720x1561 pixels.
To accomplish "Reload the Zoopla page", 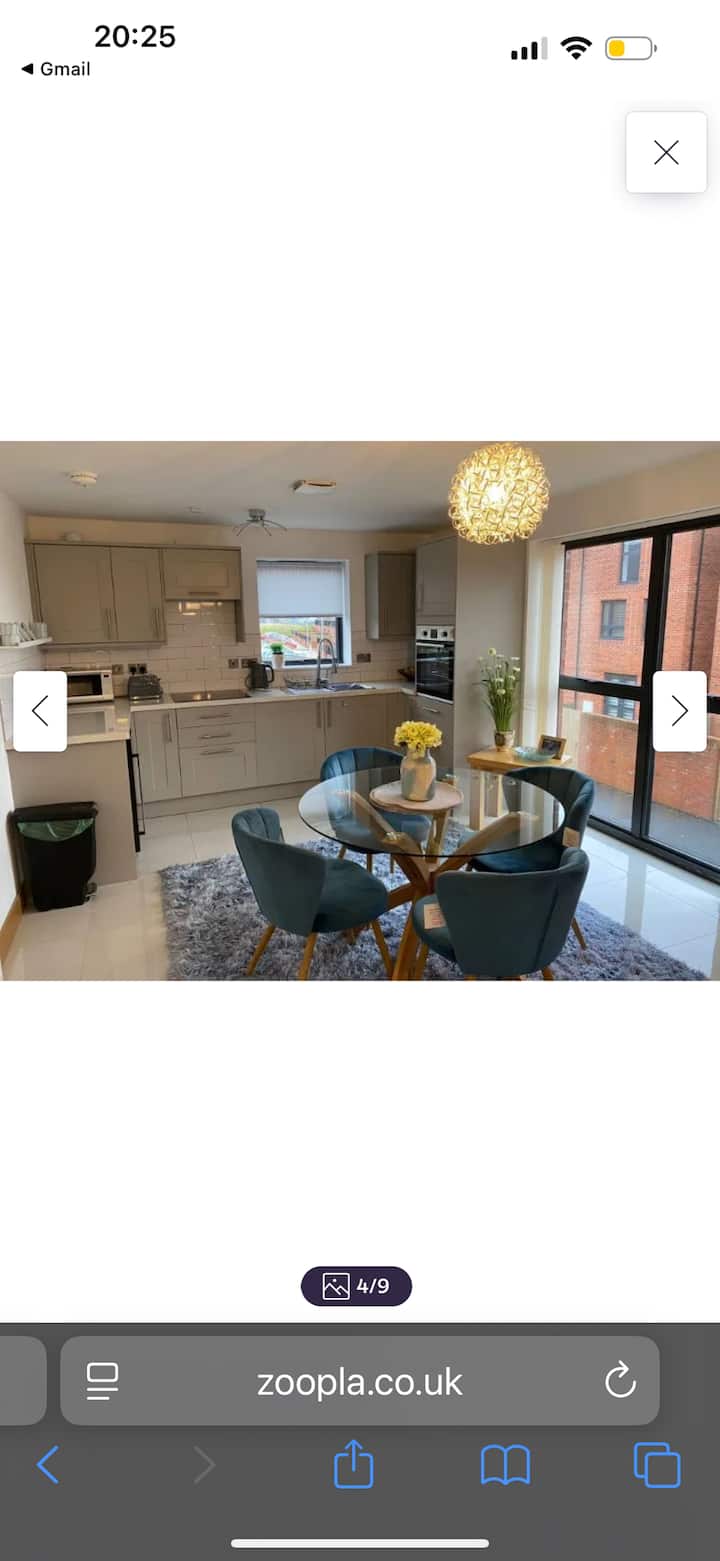I will pyautogui.click(x=620, y=1382).
